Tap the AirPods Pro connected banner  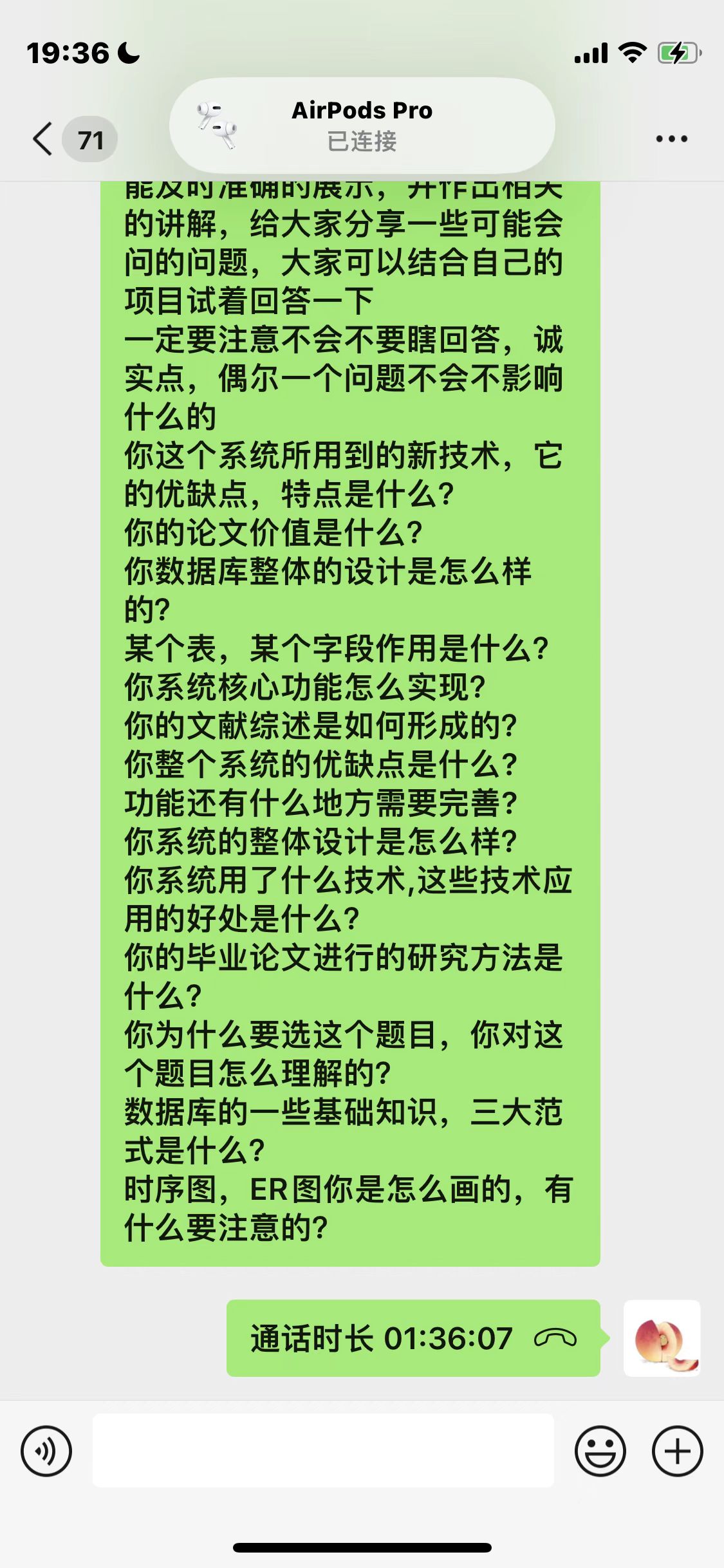coord(362,126)
